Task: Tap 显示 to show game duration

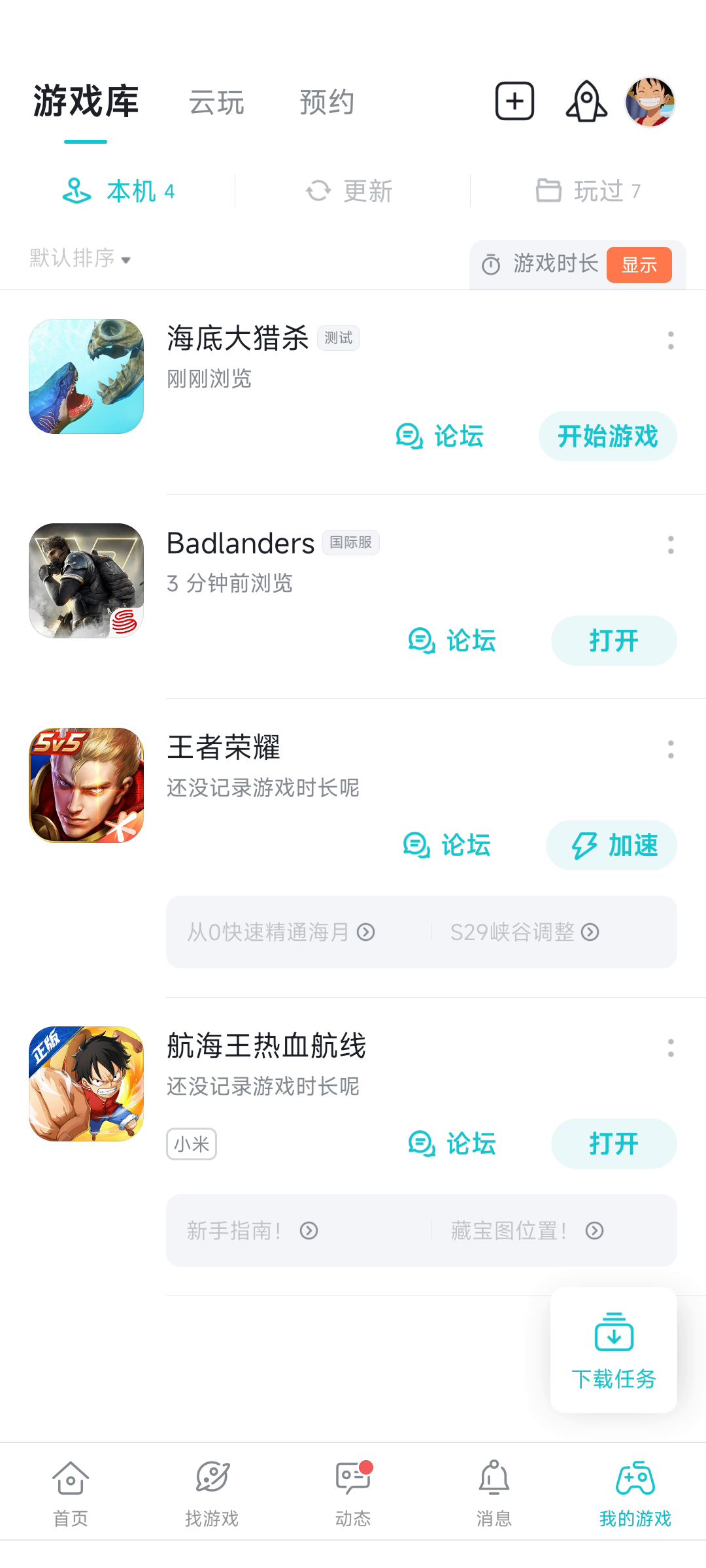Action: (x=639, y=265)
